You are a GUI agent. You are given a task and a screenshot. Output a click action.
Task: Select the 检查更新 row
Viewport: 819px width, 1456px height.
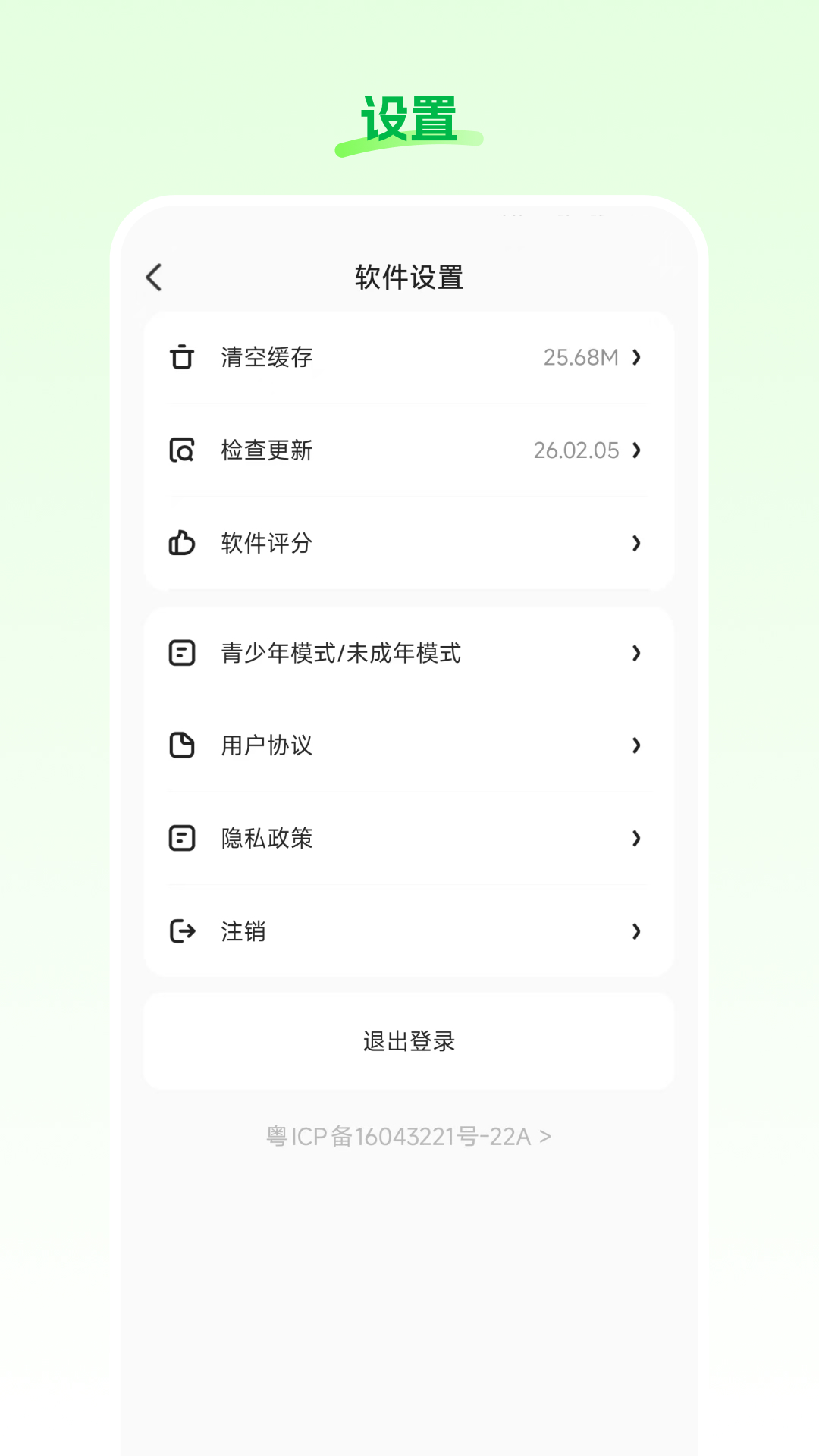coord(409,450)
